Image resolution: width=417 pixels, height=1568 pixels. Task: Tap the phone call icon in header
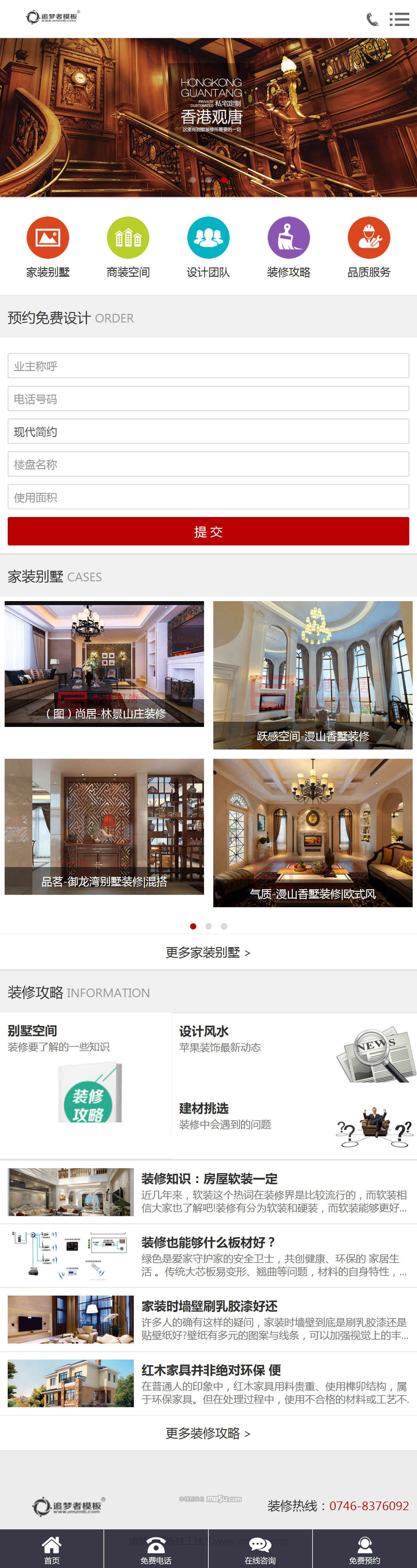[x=372, y=19]
